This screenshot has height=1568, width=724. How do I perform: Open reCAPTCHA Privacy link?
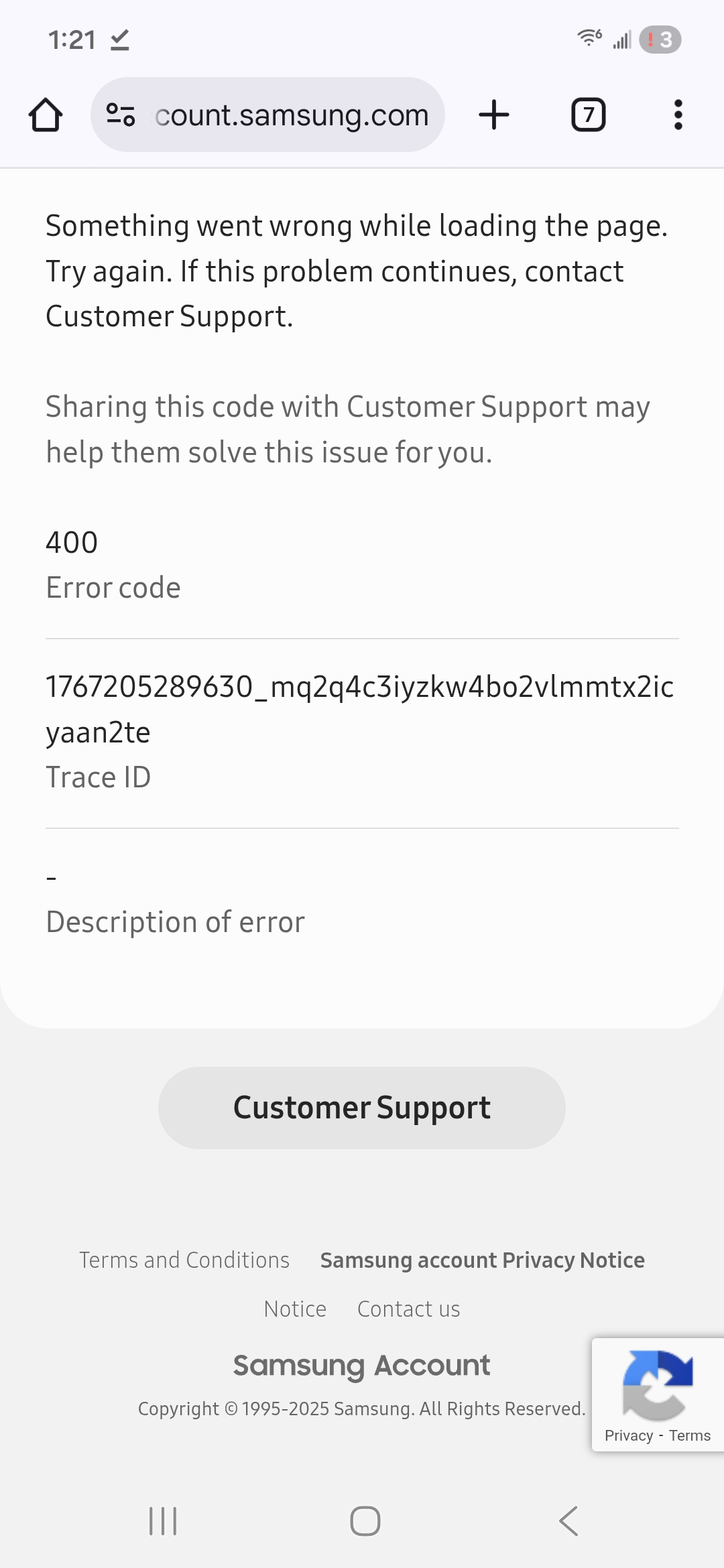tap(628, 1435)
